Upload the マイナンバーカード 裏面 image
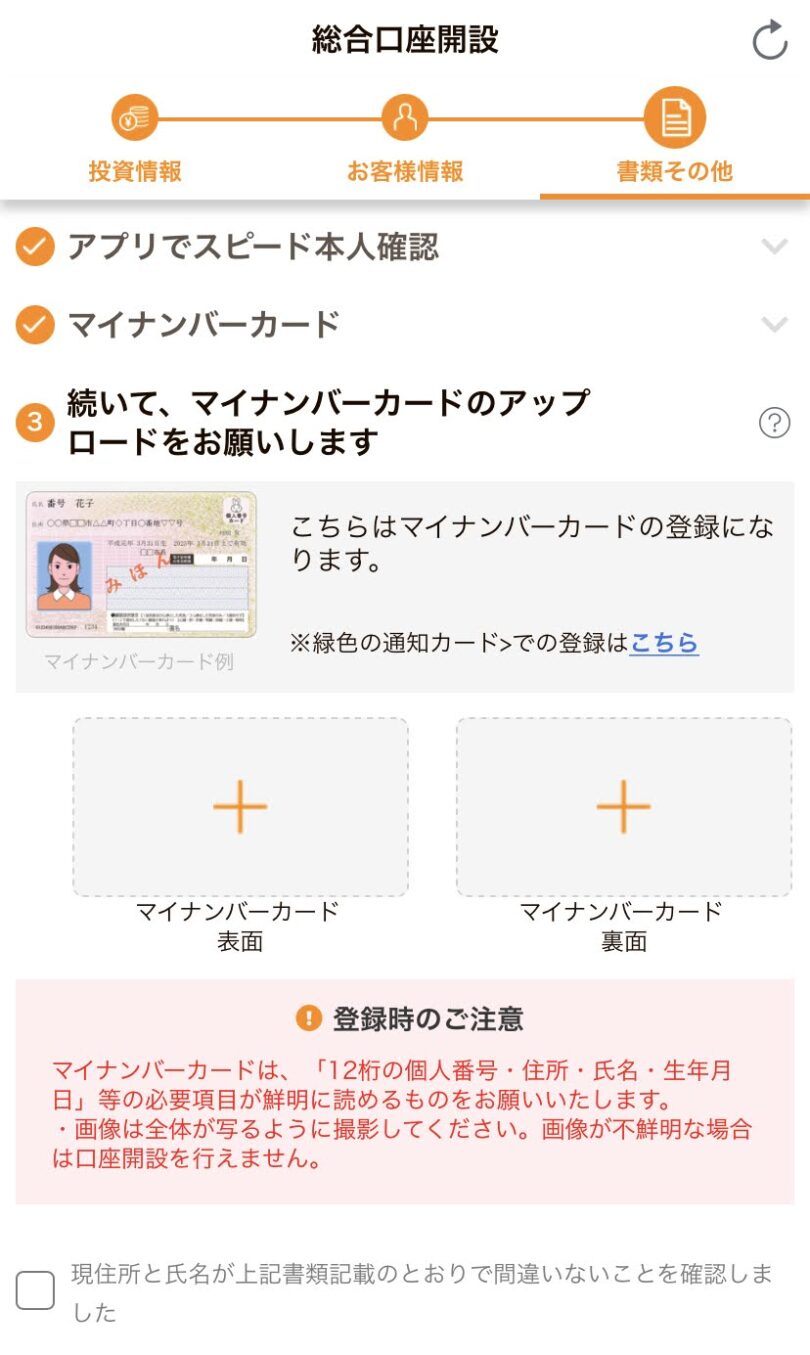Screen dimensions: 810x1355 [x=624, y=806]
